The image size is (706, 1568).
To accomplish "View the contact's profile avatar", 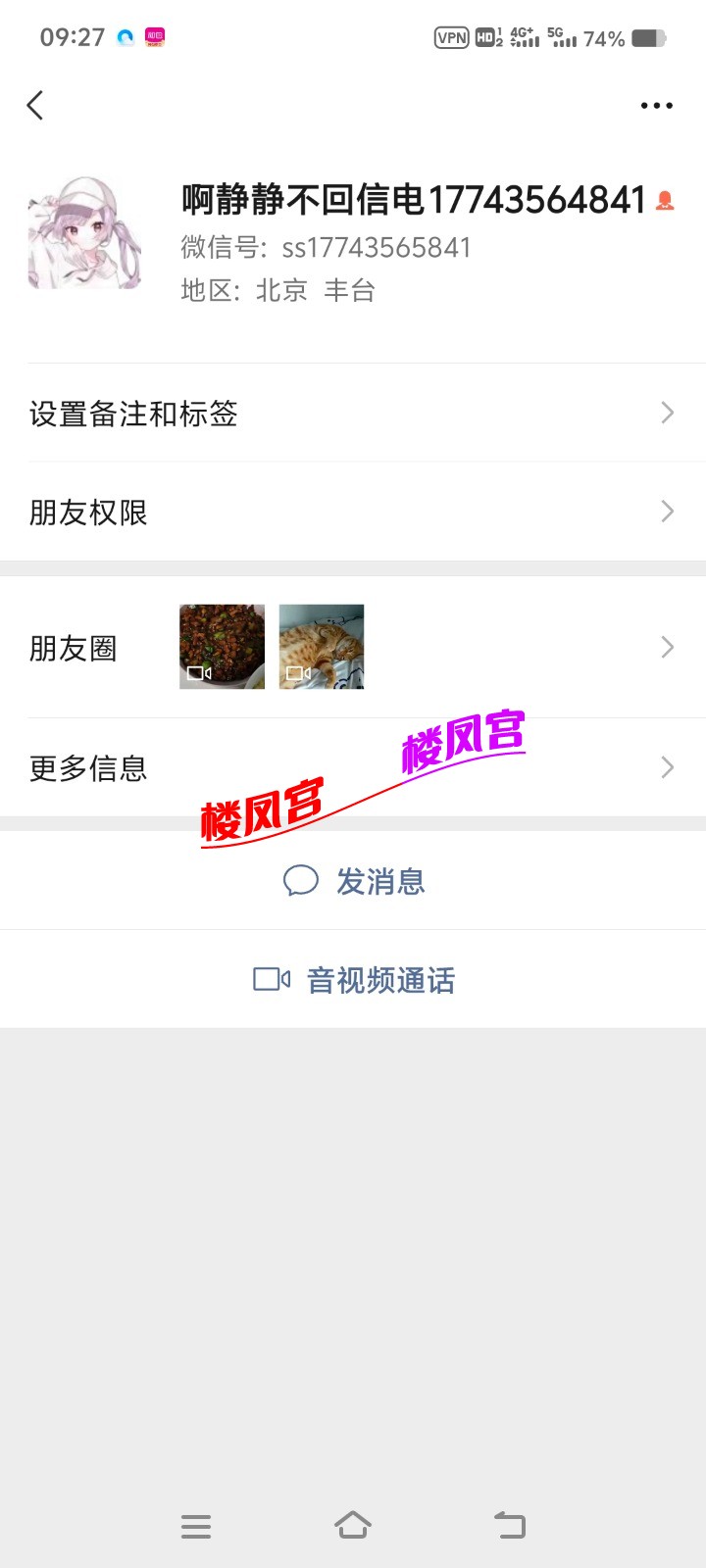I will (85, 233).
